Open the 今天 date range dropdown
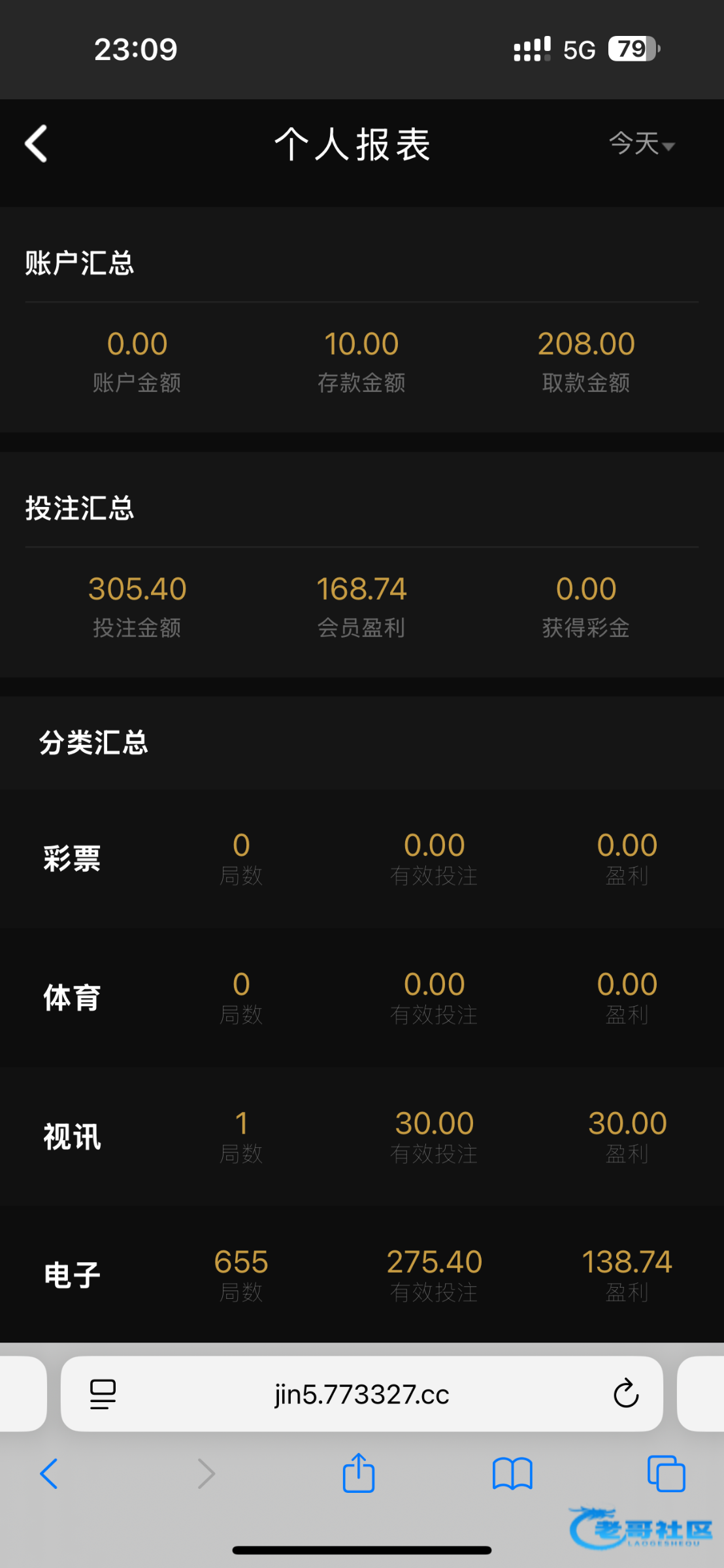The image size is (724, 1568). [641, 144]
